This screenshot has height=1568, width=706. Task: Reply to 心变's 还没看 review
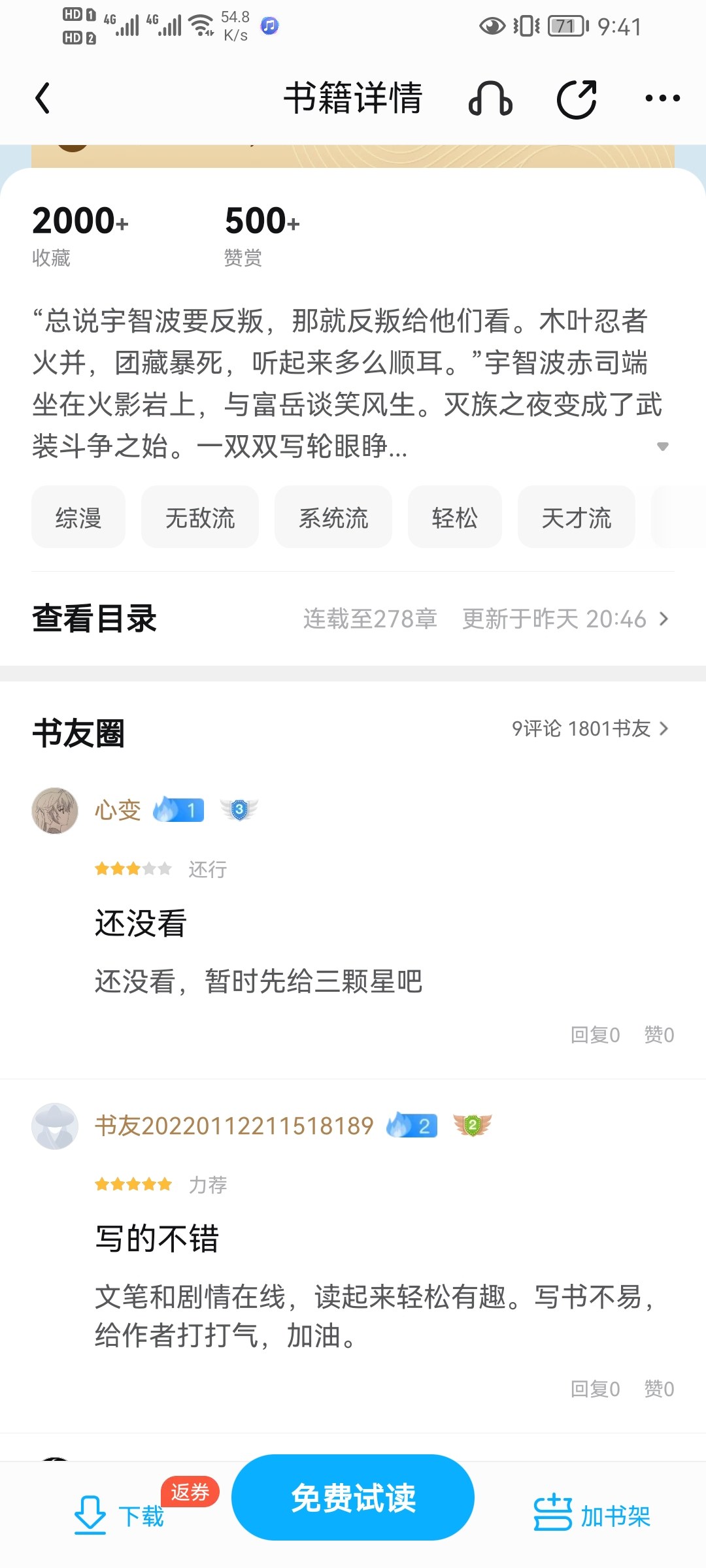(595, 1035)
